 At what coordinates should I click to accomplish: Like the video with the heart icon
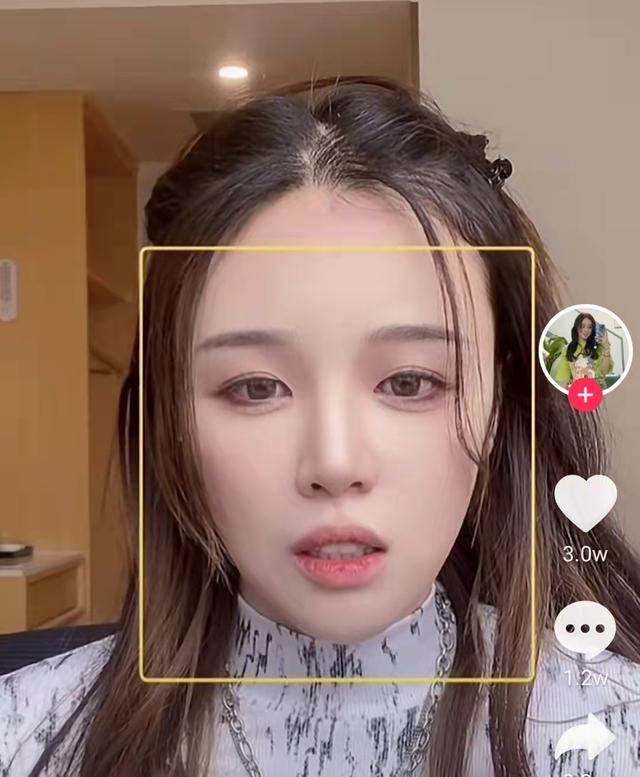(585, 502)
